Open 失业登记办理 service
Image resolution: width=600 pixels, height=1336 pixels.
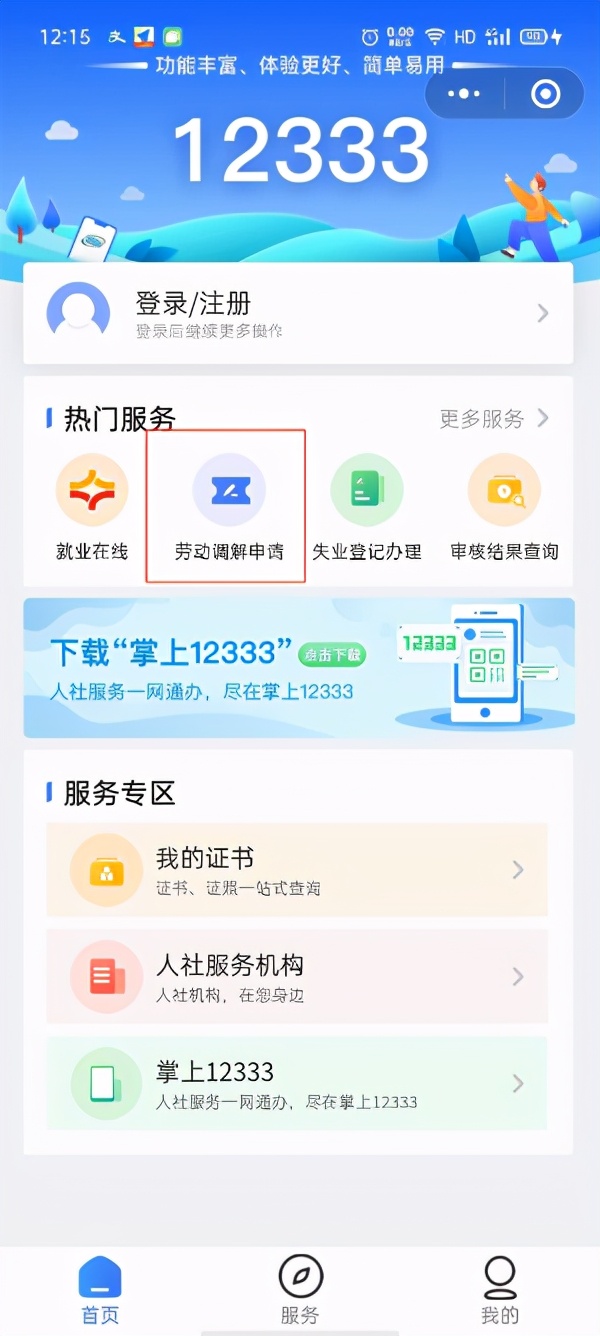(366, 507)
